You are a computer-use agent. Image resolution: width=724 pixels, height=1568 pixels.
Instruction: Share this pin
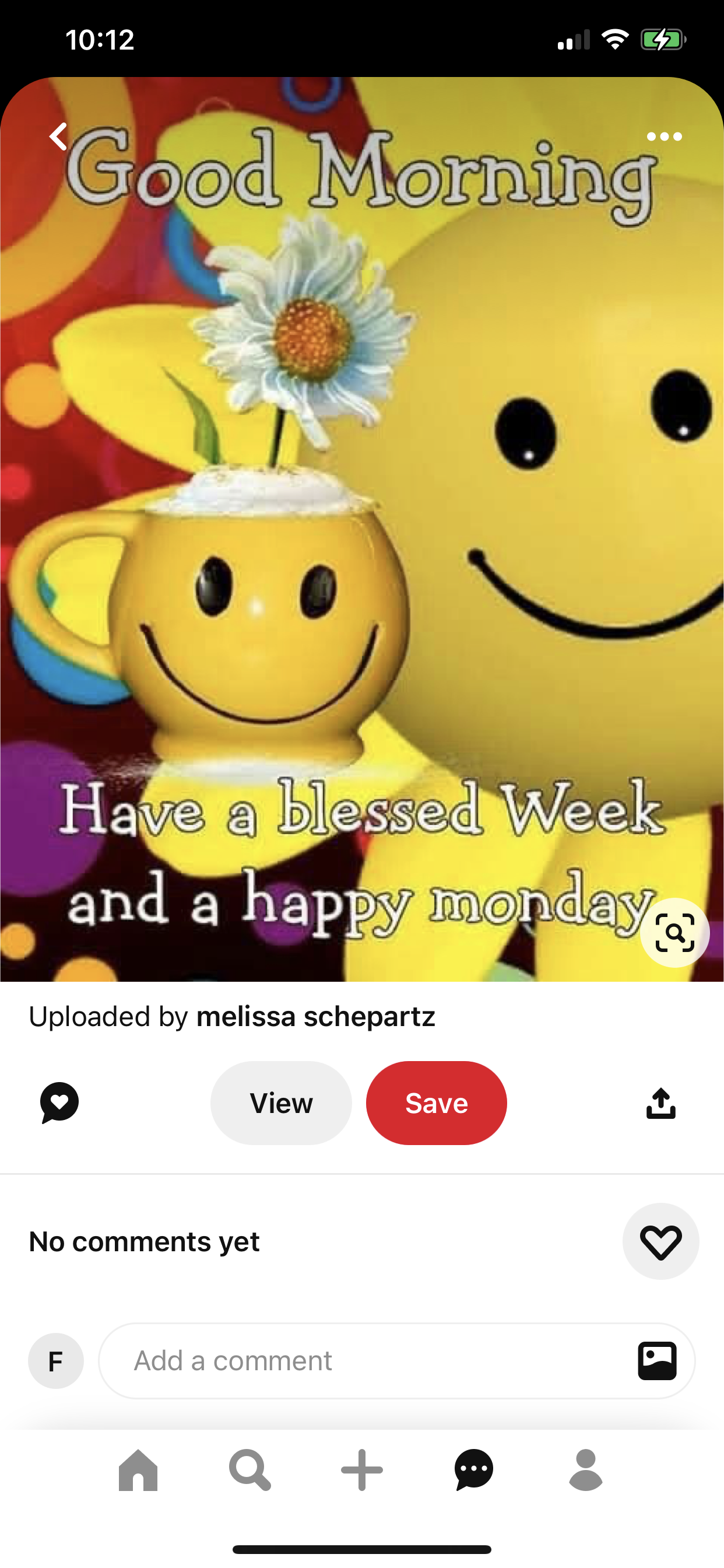click(660, 1102)
